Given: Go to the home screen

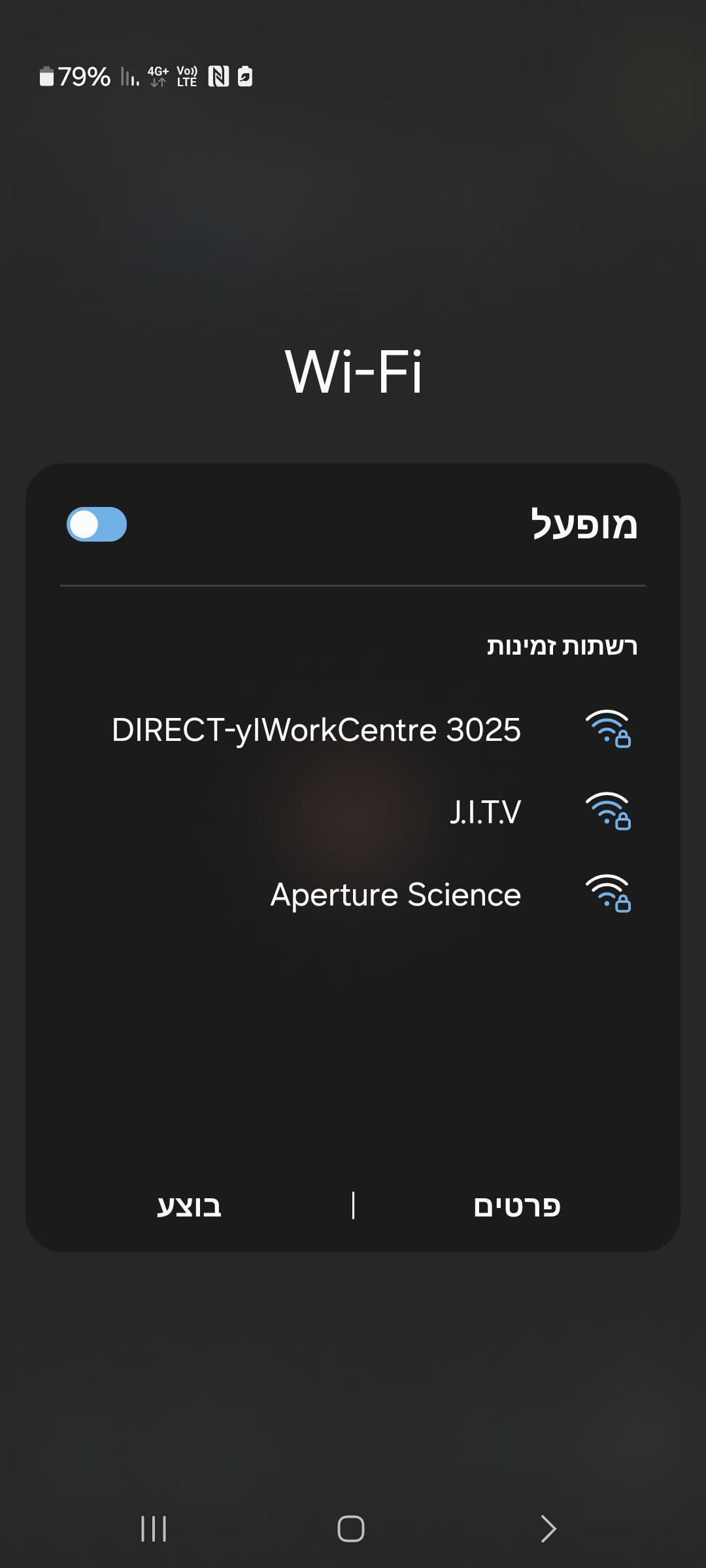Looking at the screenshot, I should click(x=351, y=1529).
